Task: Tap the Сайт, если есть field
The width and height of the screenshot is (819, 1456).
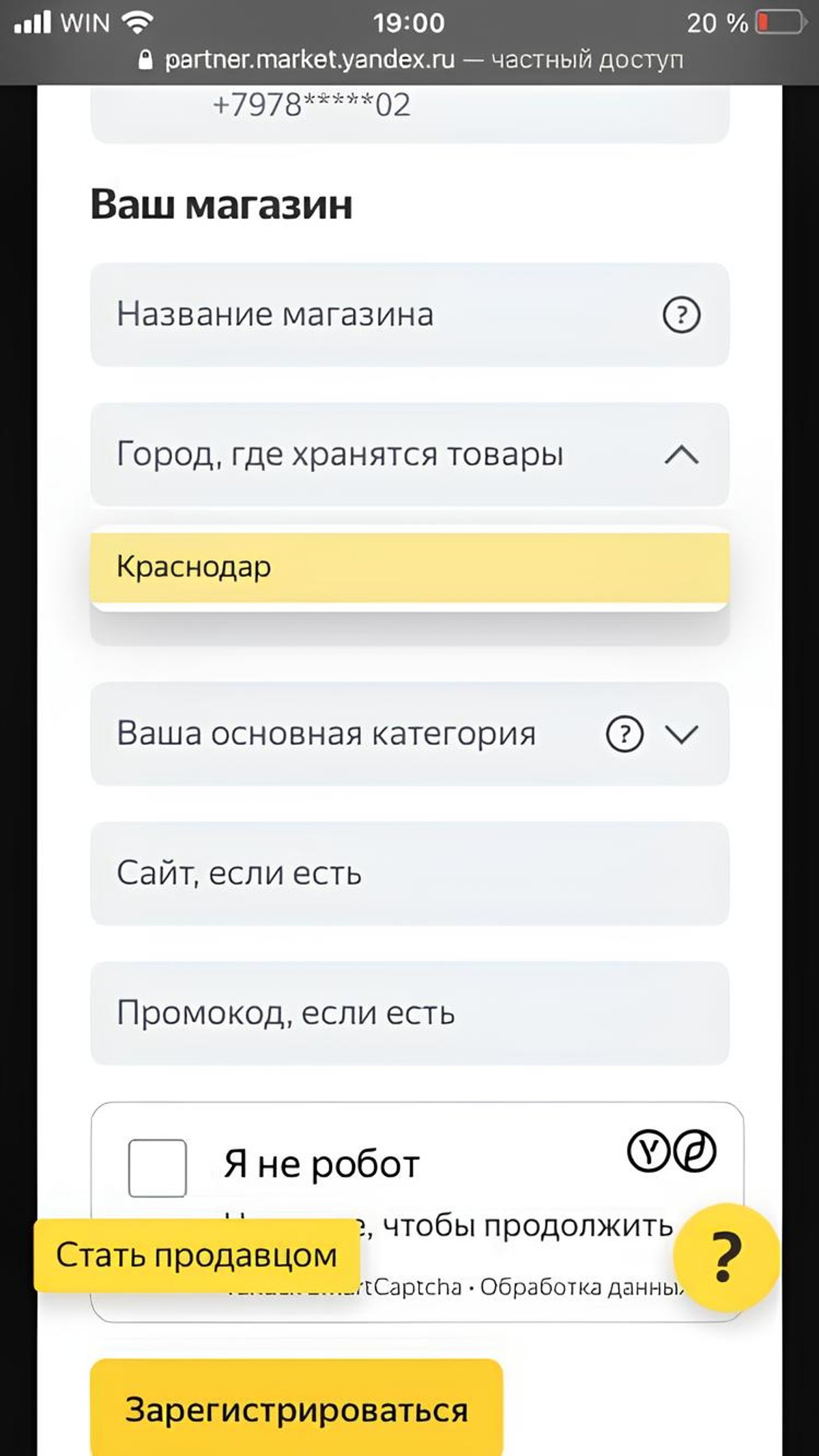Action: 409,873
